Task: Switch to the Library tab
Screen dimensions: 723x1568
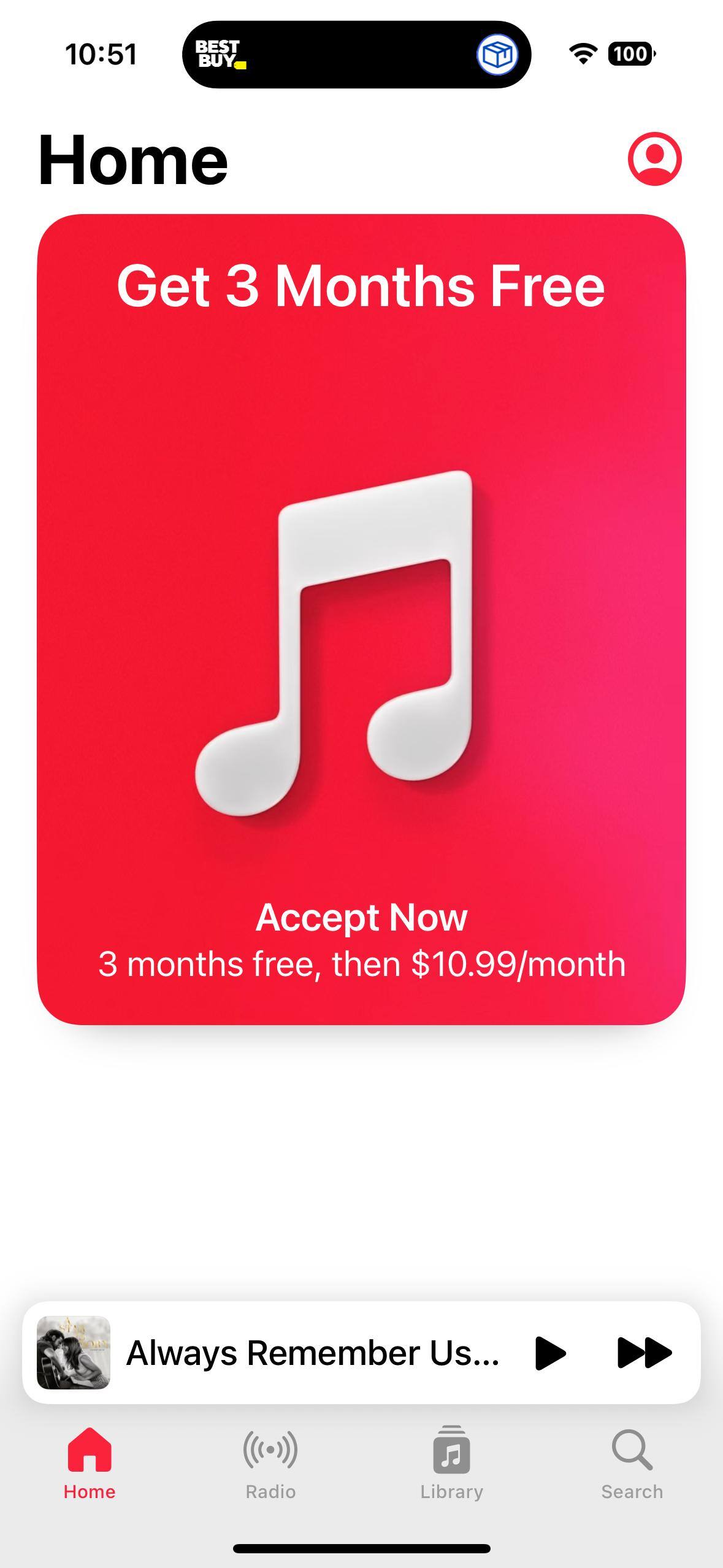Action: click(451, 1463)
